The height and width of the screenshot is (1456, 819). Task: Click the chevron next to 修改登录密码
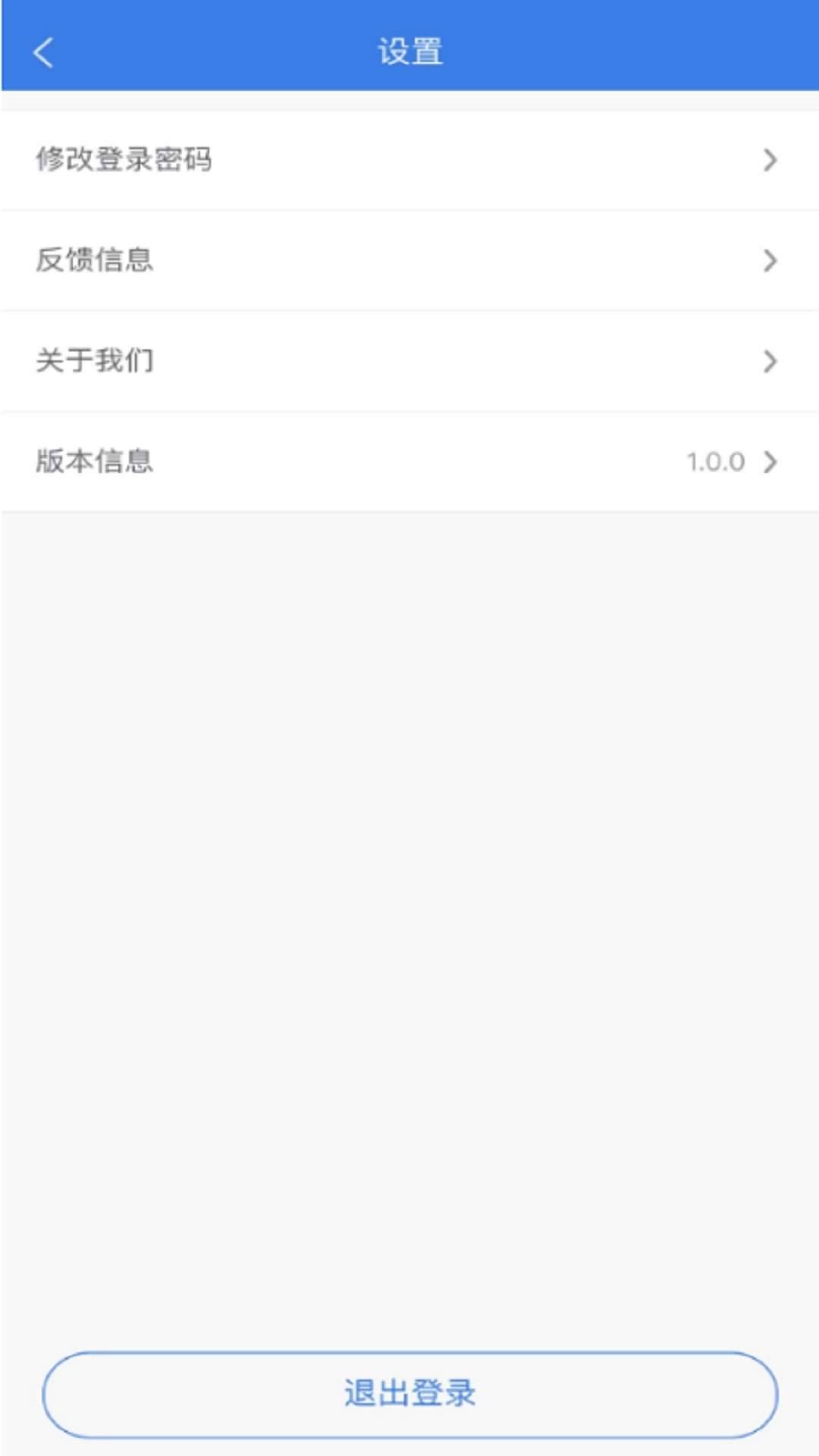(771, 160)
